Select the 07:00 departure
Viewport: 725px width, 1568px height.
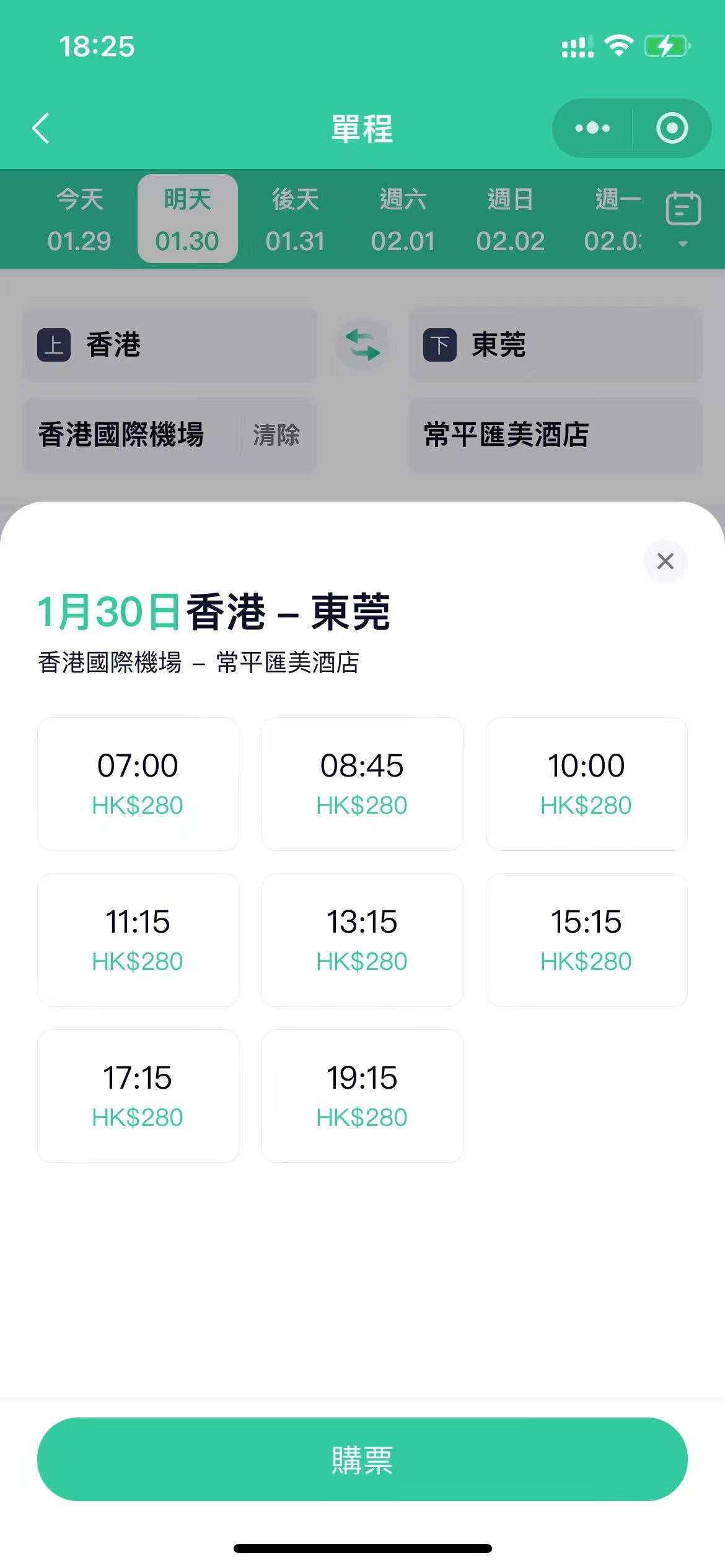(138, 783)
